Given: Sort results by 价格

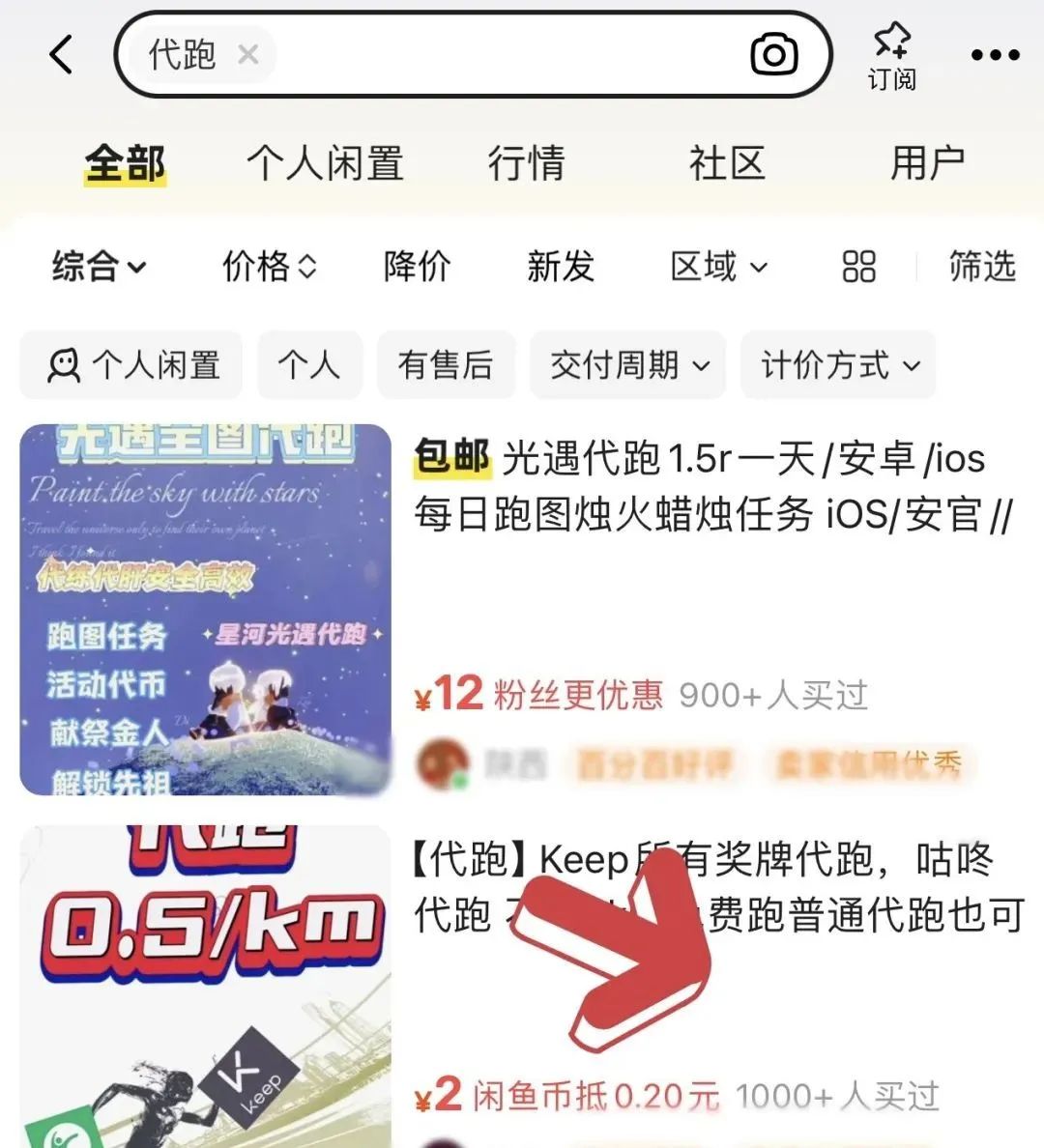Looking at the screenshot, I should click(x=269, y=266).
